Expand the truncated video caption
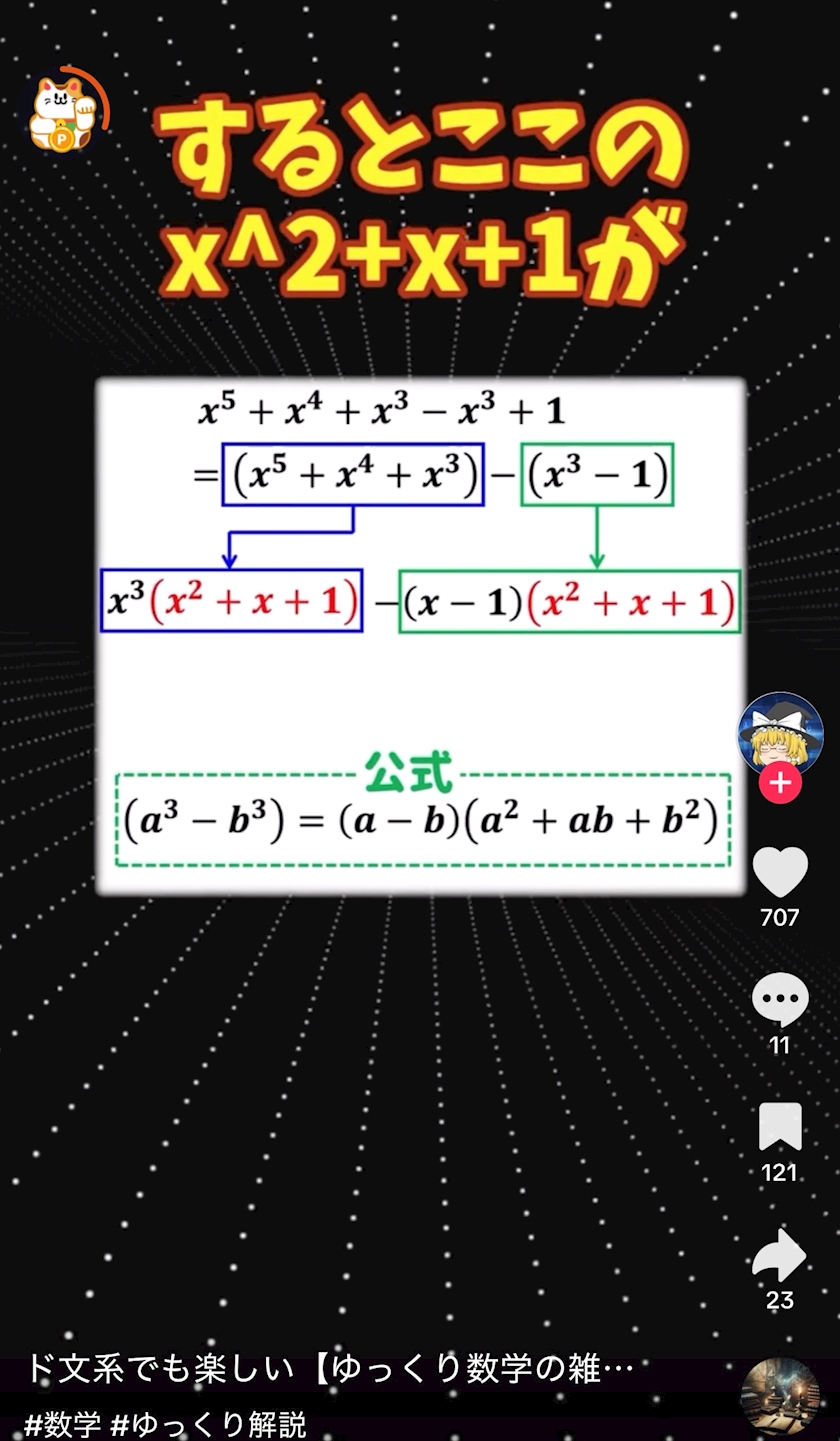840x1441 pixels. pos(330,1369)
